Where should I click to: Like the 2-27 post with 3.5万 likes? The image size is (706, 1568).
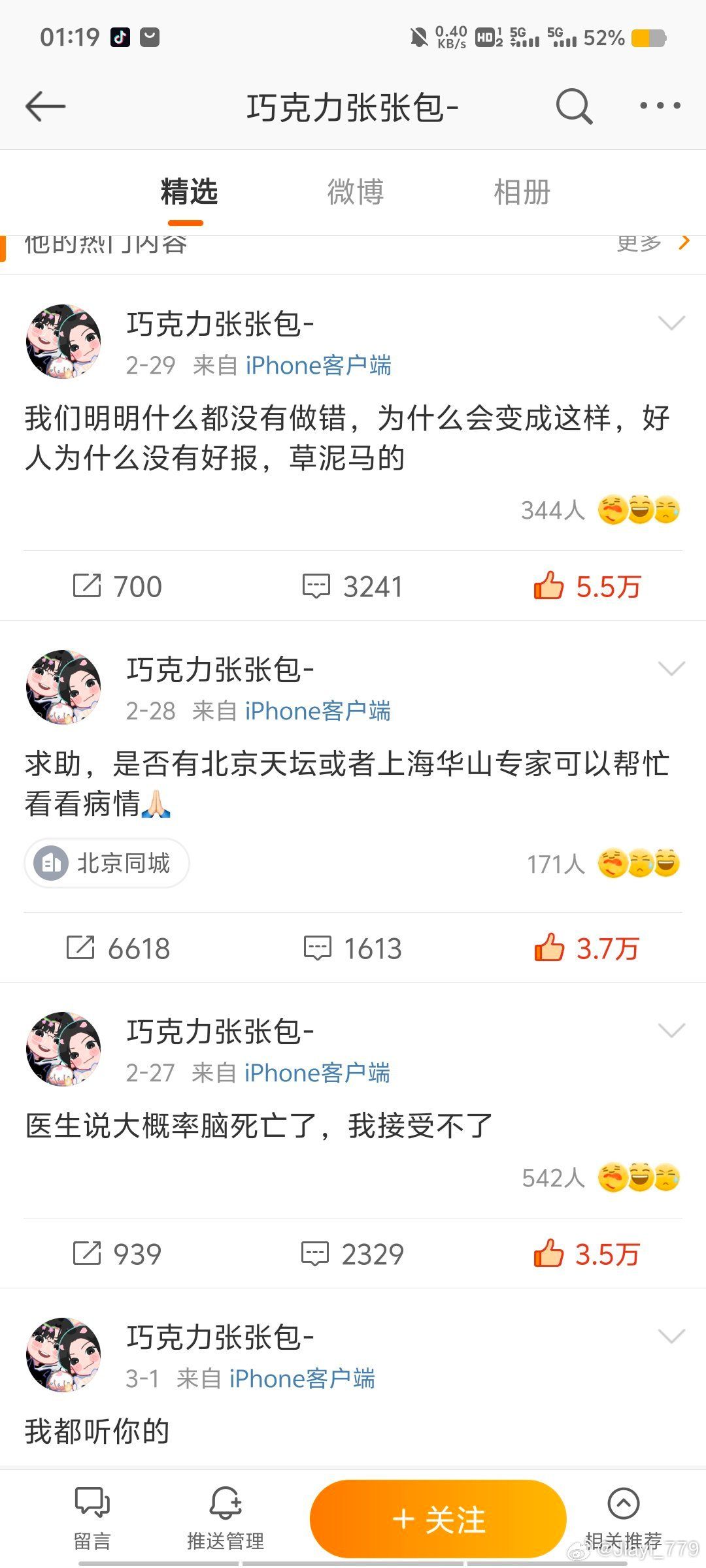pos(586,1254)
